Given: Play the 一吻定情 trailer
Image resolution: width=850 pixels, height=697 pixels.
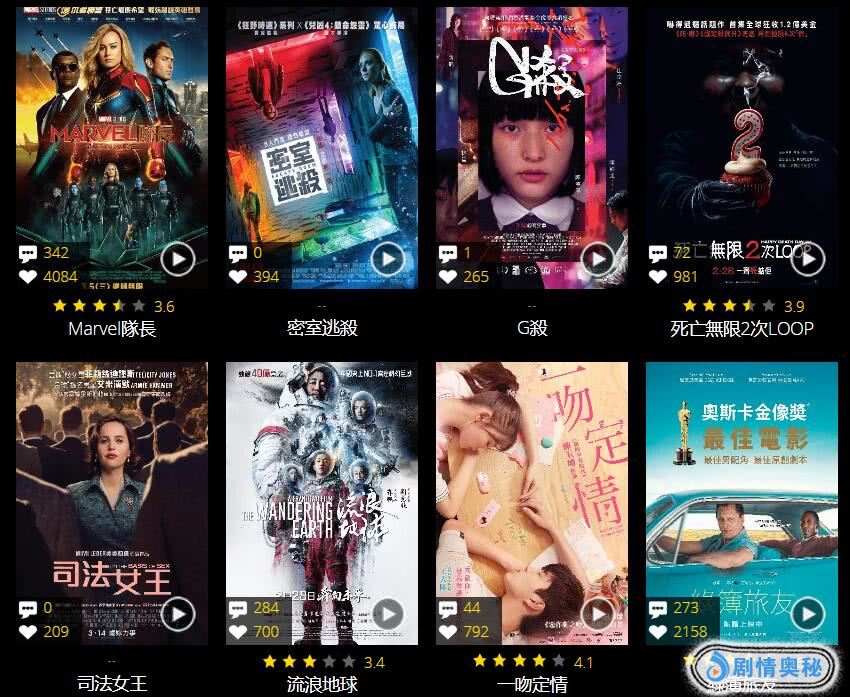Looking at the screenshot, I should coord(598,614).
